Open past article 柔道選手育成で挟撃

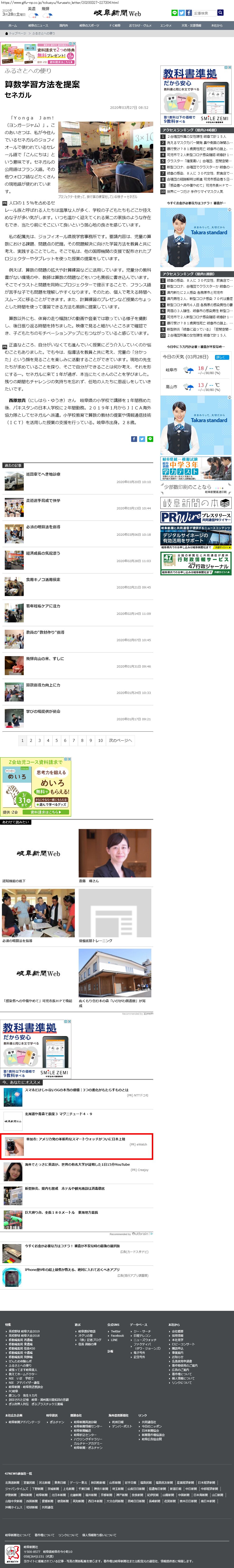43,500
